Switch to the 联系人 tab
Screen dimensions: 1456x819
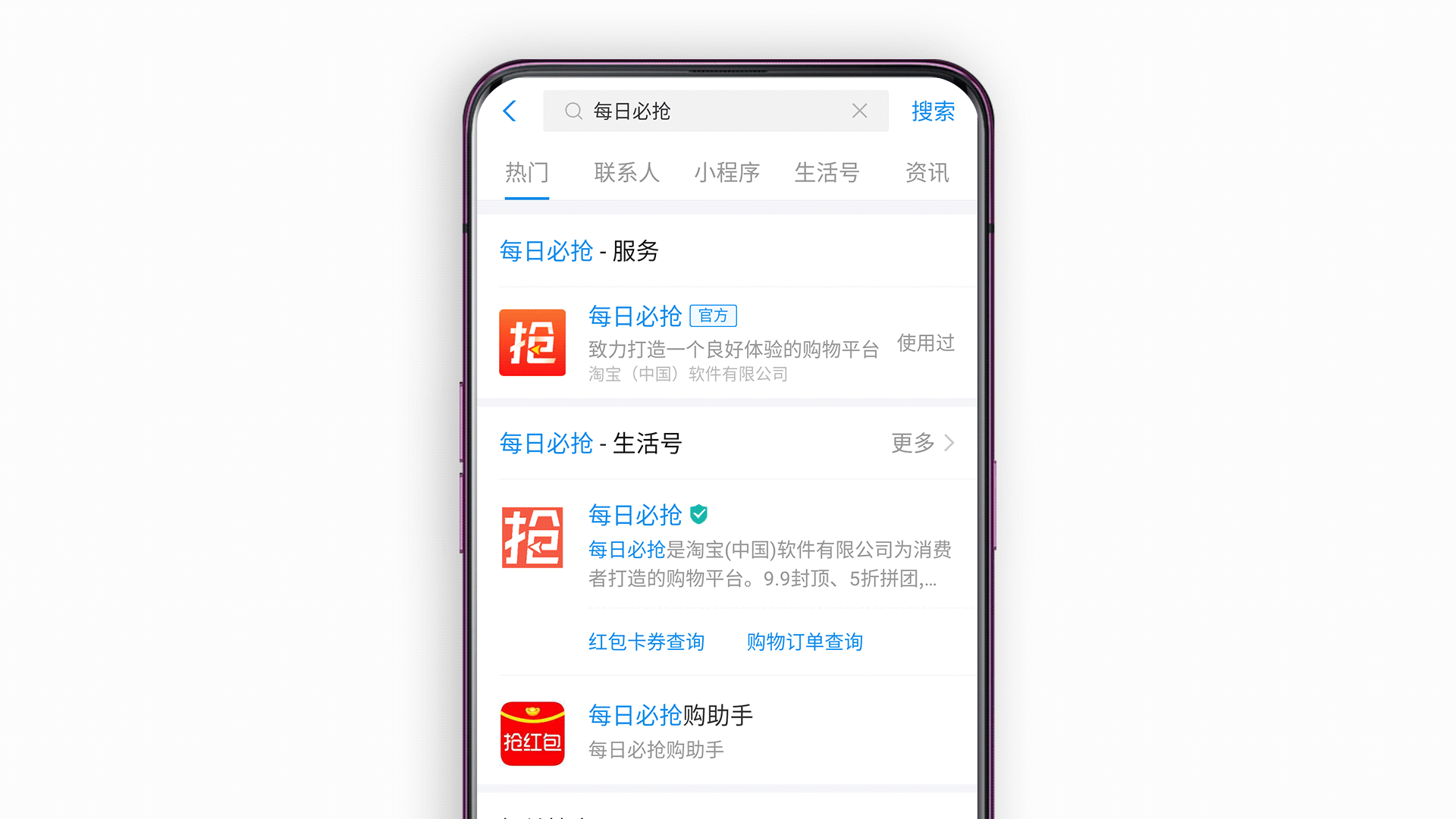626,173
